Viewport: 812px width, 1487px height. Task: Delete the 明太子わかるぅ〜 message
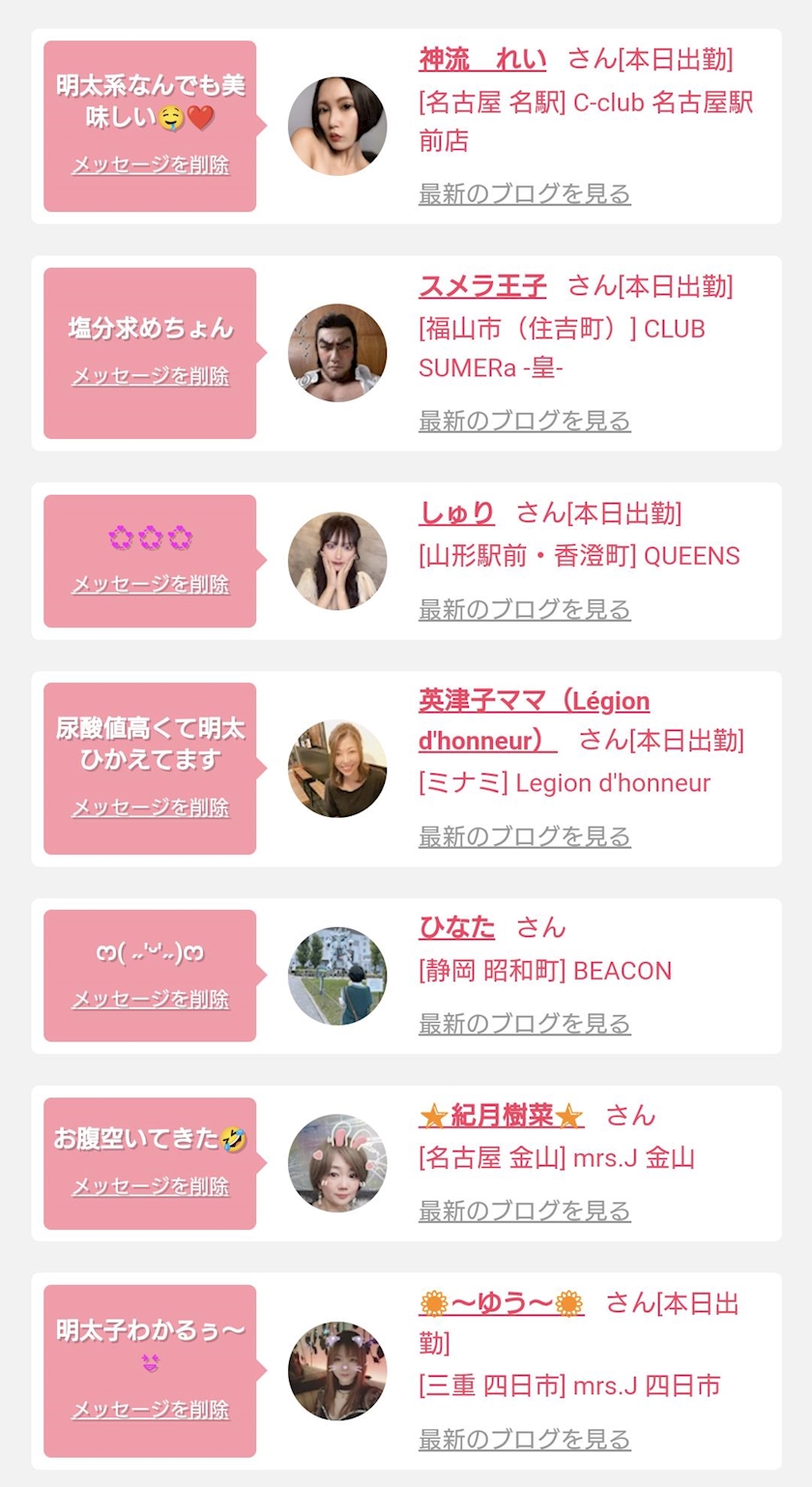tap(151, 1410)
